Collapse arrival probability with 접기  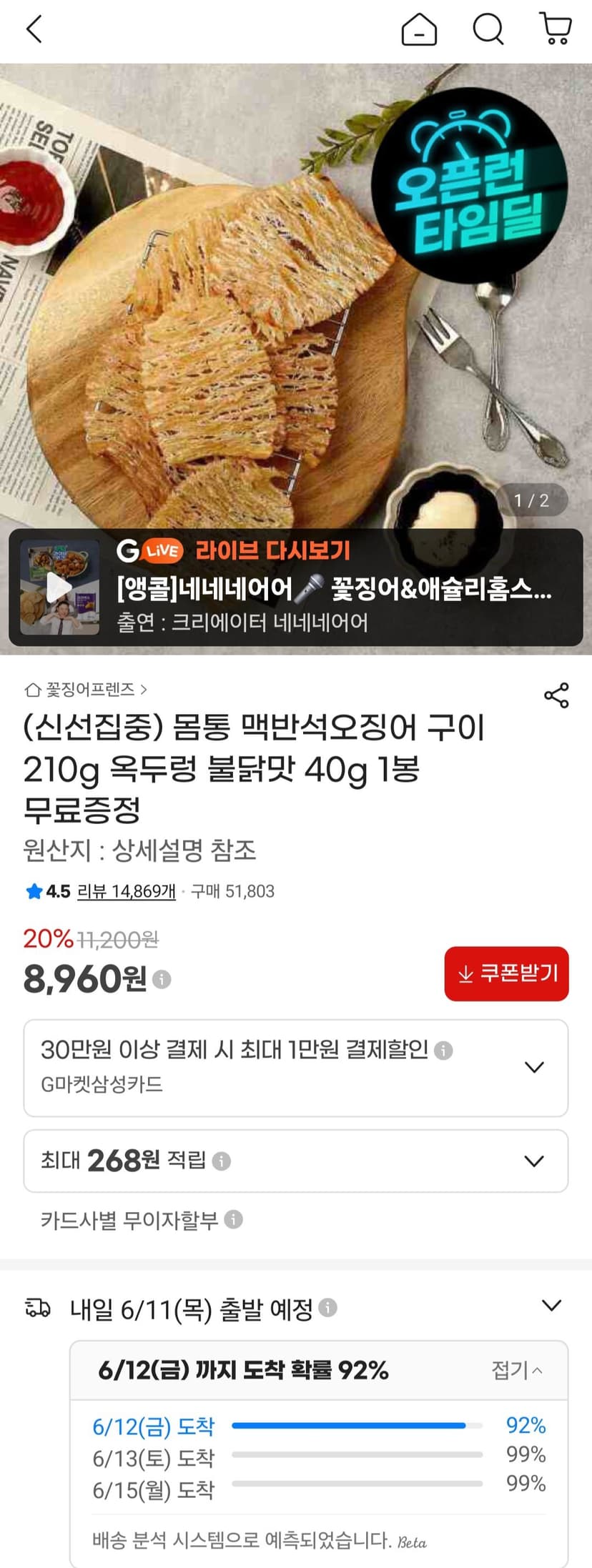tap(517, 1370)
